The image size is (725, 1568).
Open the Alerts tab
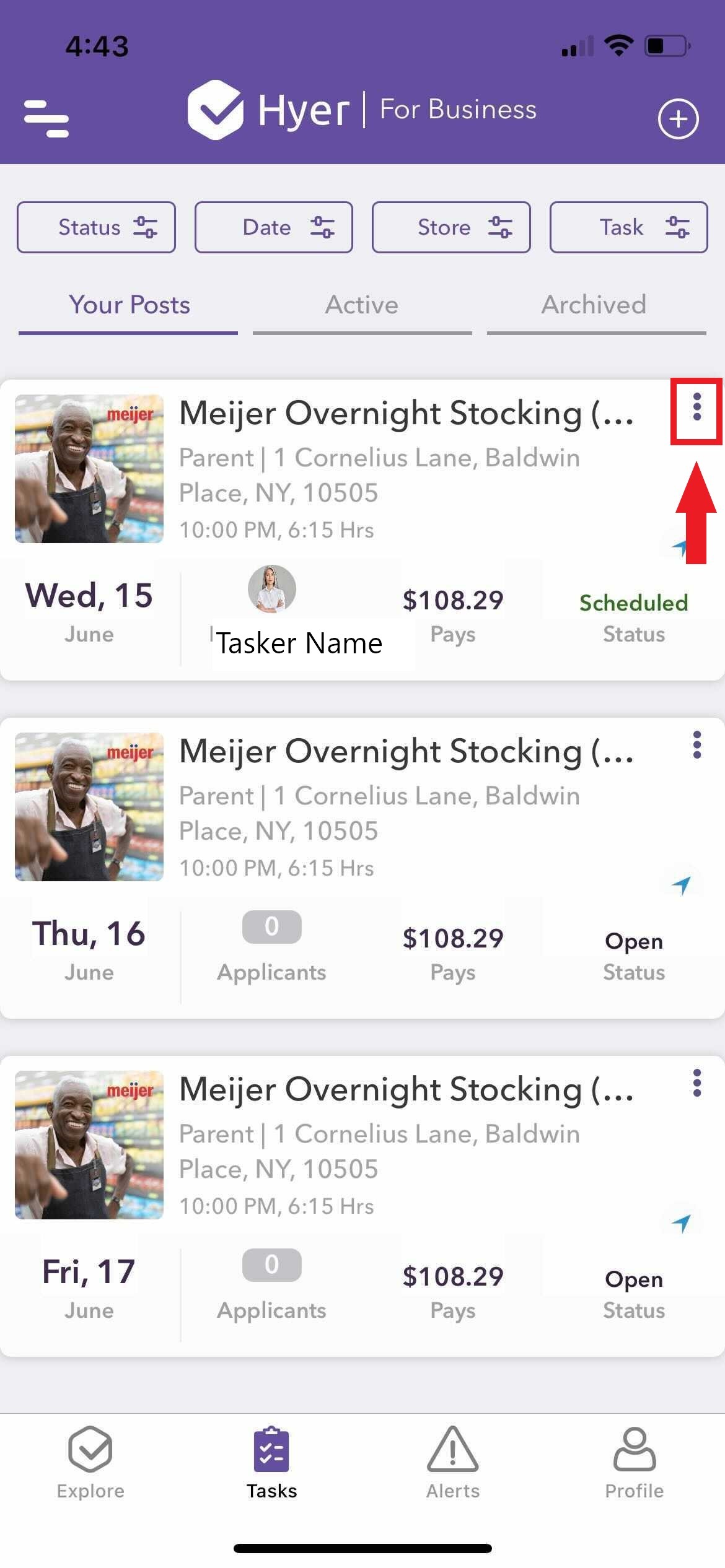[453, 1463]
